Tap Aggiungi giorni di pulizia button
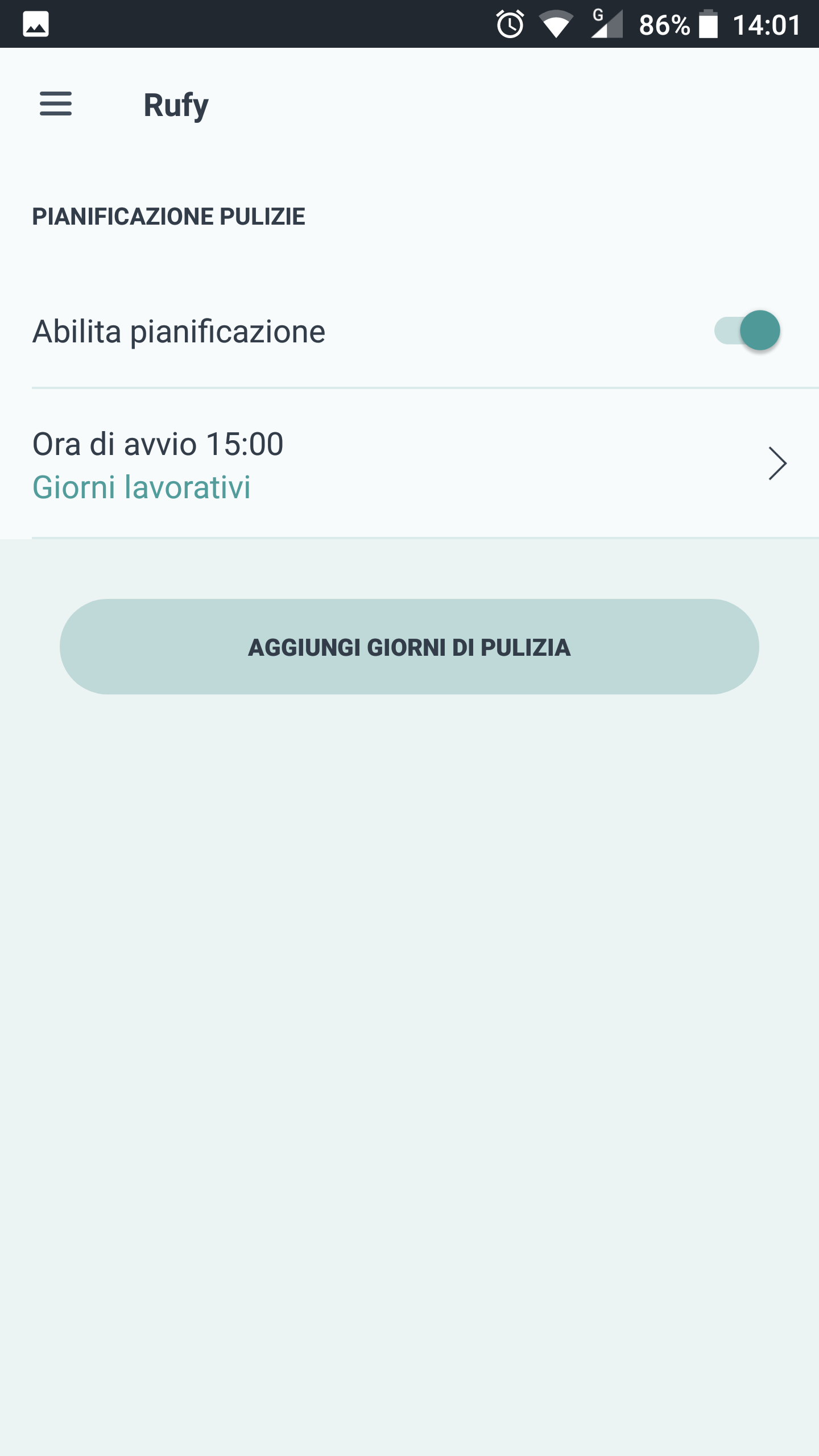 (409, 647)
